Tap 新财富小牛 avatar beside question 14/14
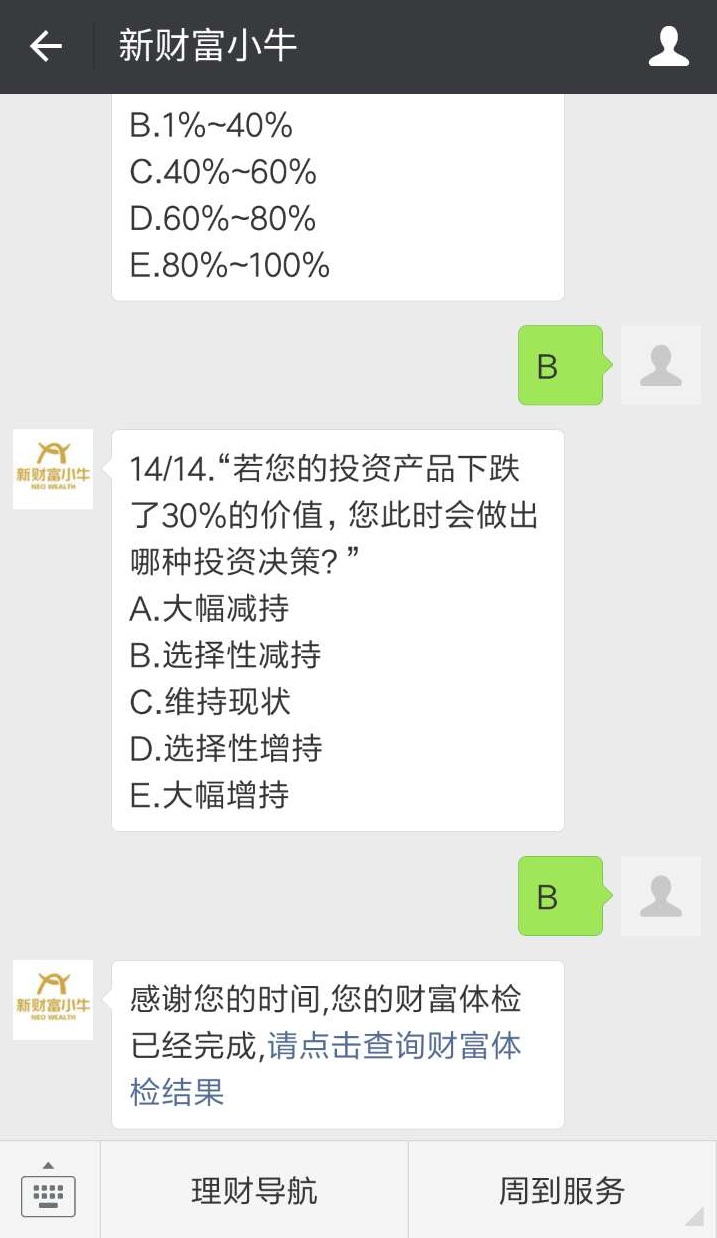Screen dimensions: 717x1238 [x=53, y=469]
